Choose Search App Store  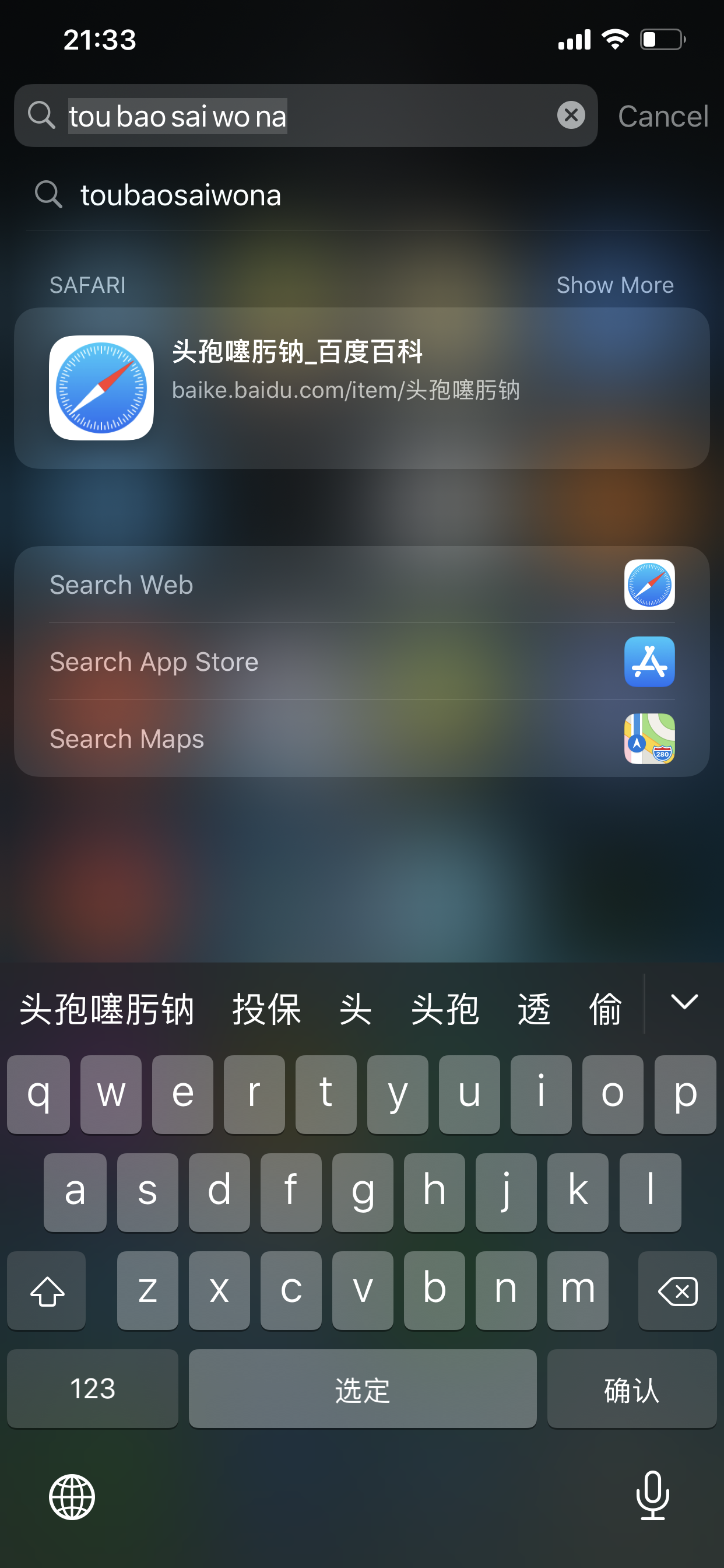coord(361,661)
